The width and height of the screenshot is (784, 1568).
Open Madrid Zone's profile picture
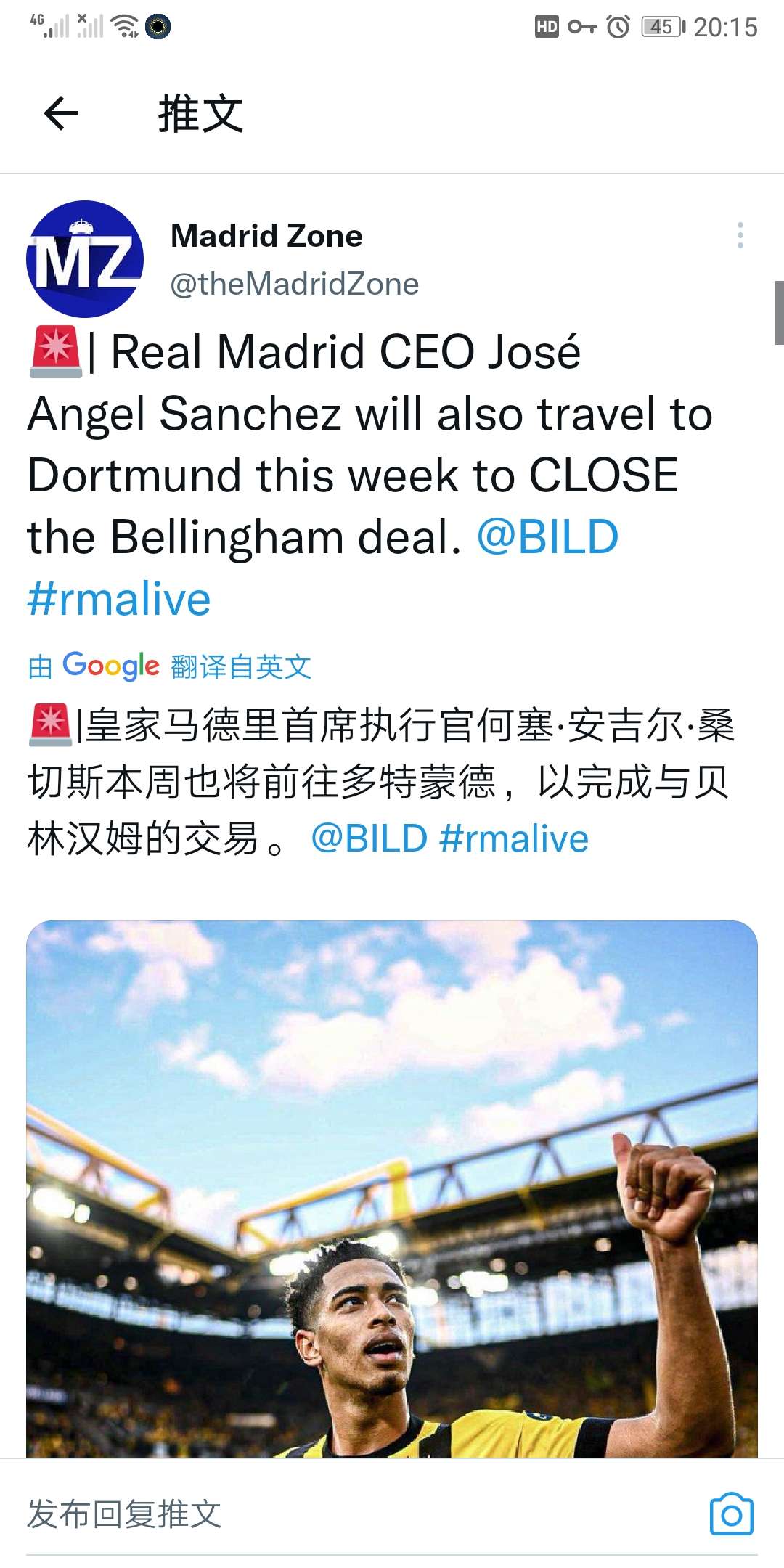pos(85,259)
